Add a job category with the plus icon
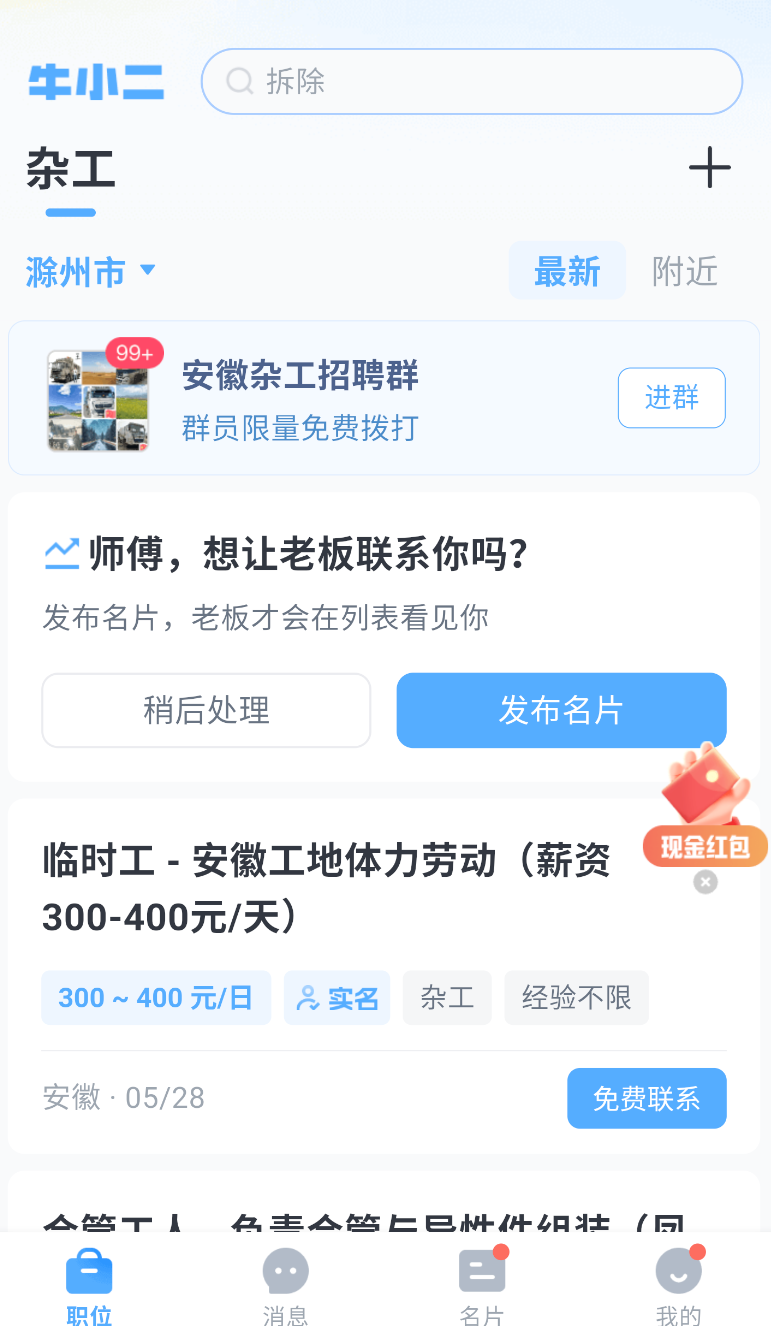The width and height of the screenshot is (771, 1326). pos(709,168)
